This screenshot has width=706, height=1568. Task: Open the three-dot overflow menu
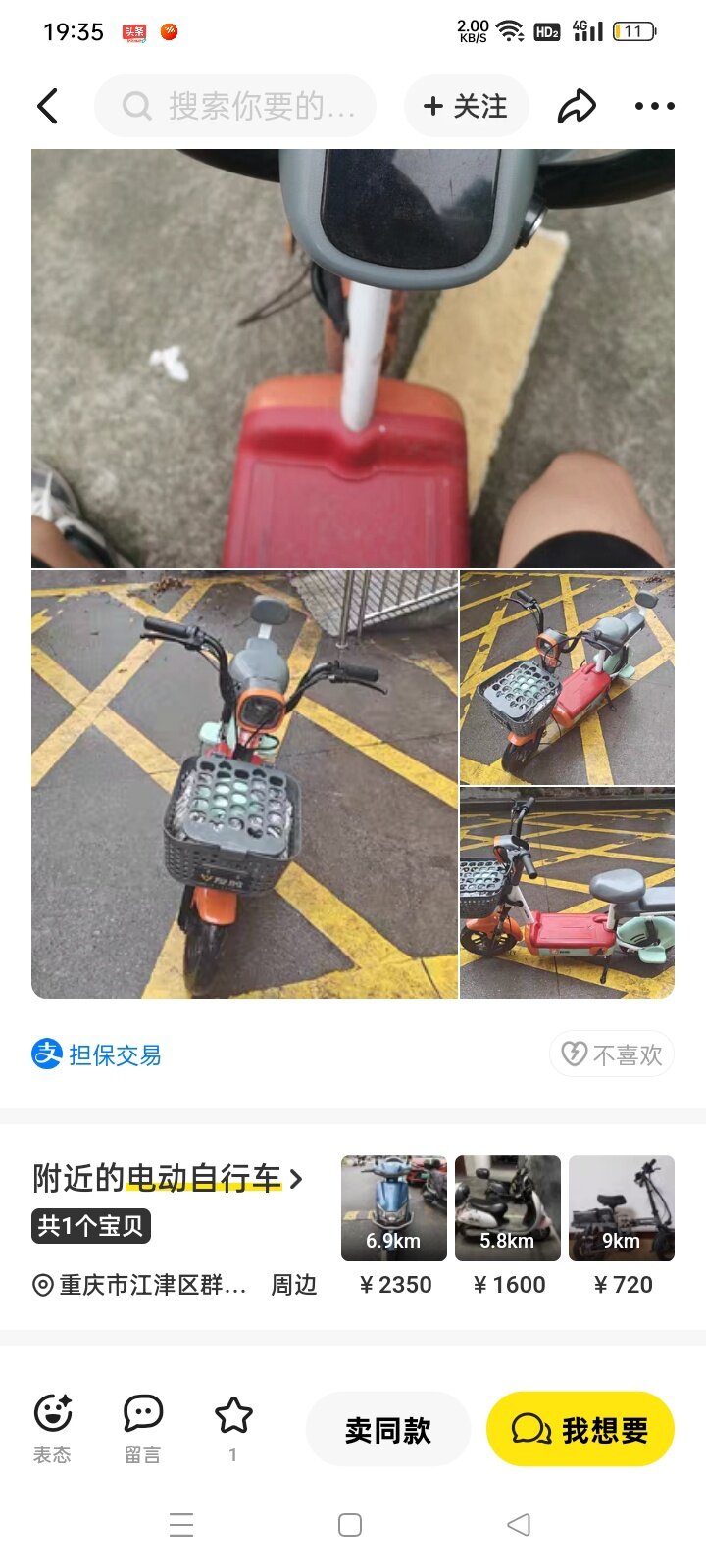pos(654,106)
